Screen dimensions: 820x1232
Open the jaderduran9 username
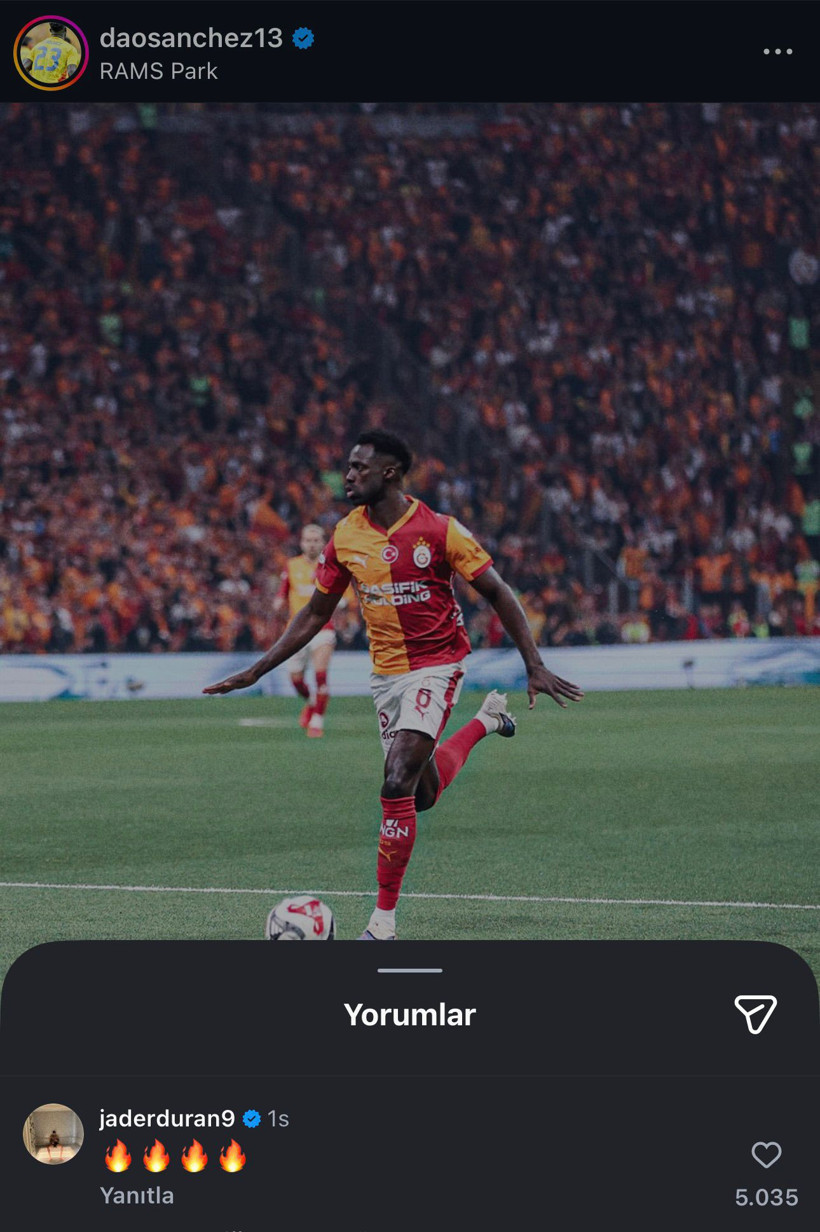(167, 1119)
